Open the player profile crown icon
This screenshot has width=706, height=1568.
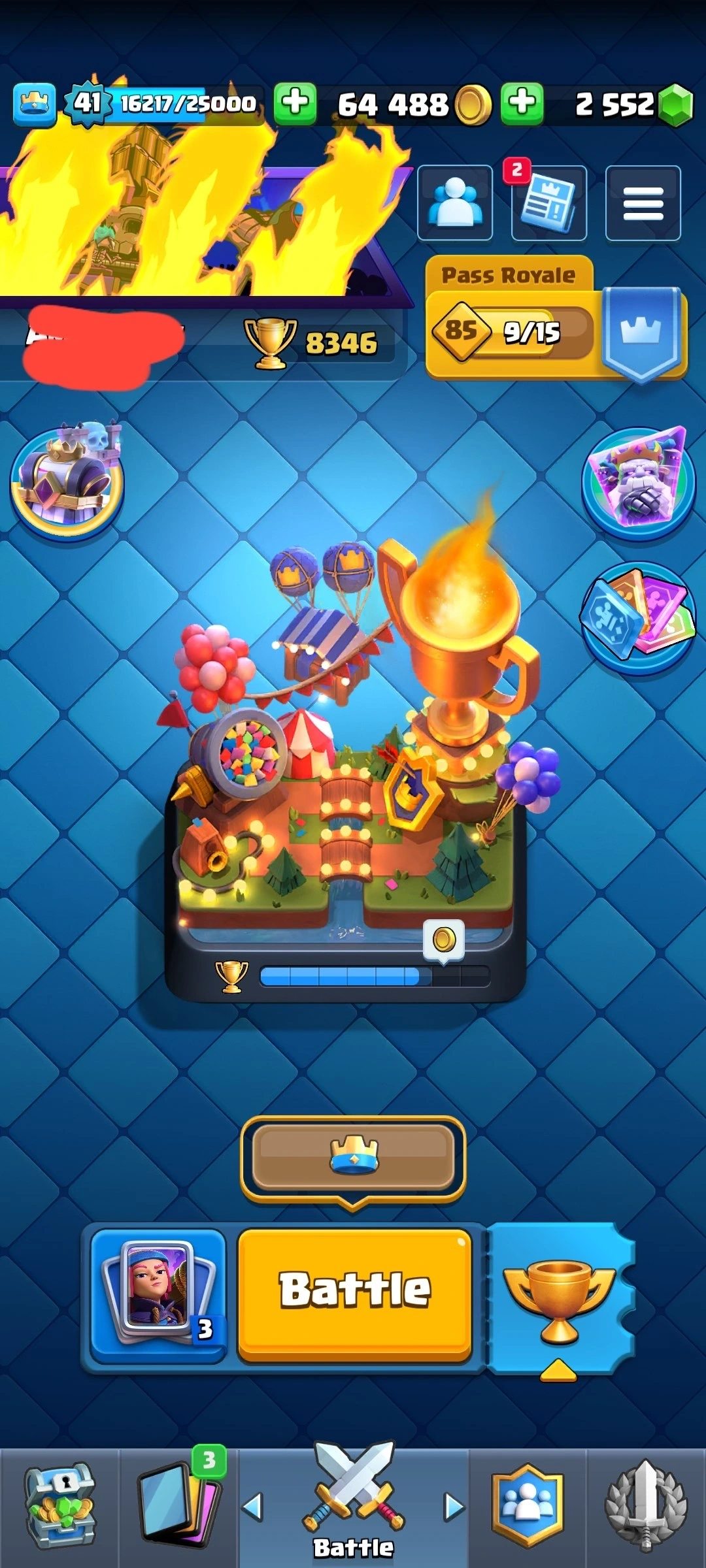[34, 103]
